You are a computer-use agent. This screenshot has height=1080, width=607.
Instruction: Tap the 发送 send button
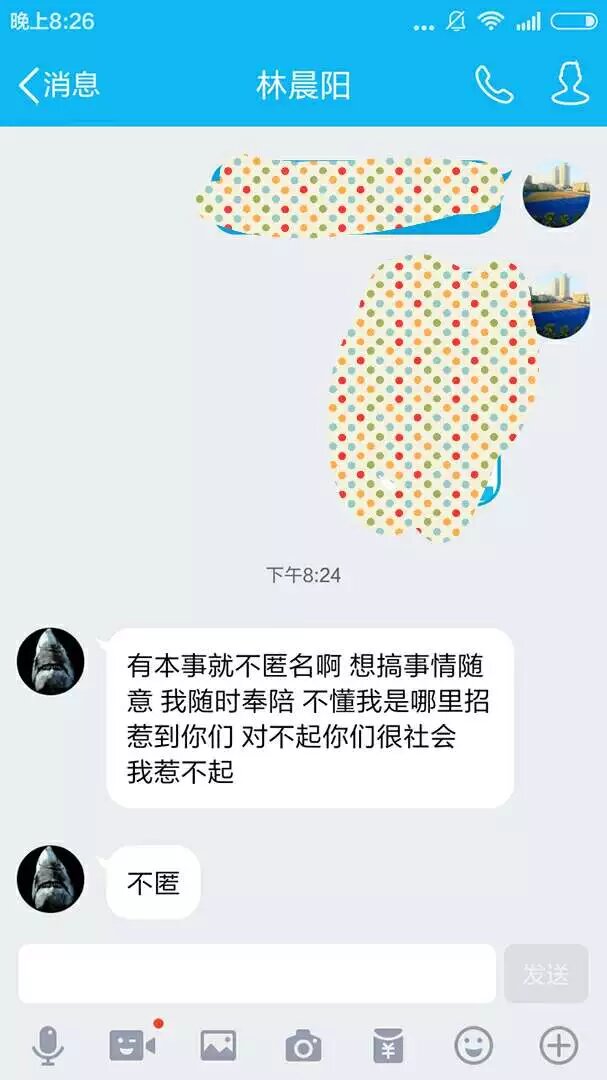click(546, 973)
